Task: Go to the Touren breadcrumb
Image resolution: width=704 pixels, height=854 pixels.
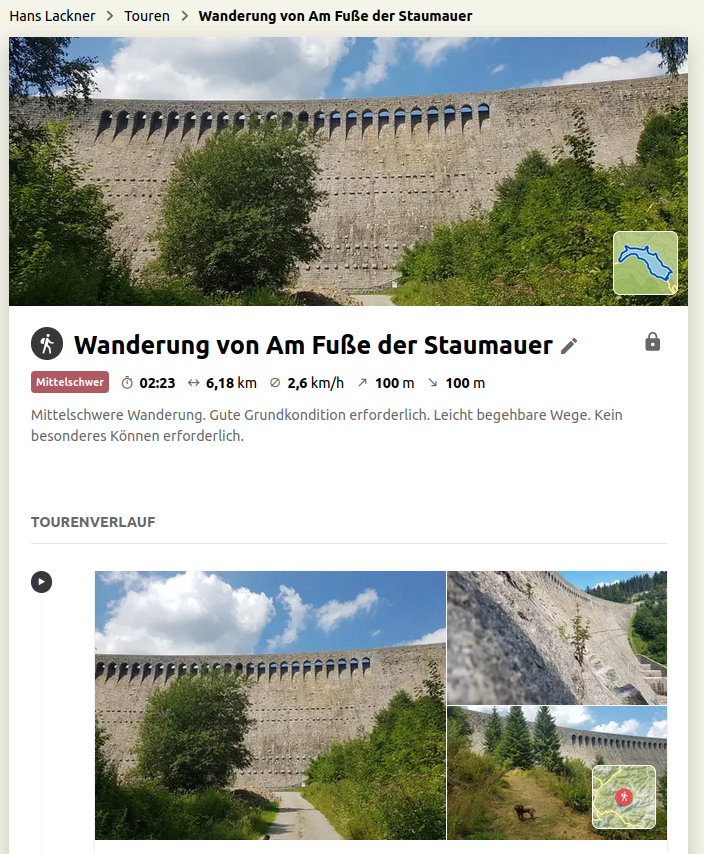Action: (x=147, y=16)
